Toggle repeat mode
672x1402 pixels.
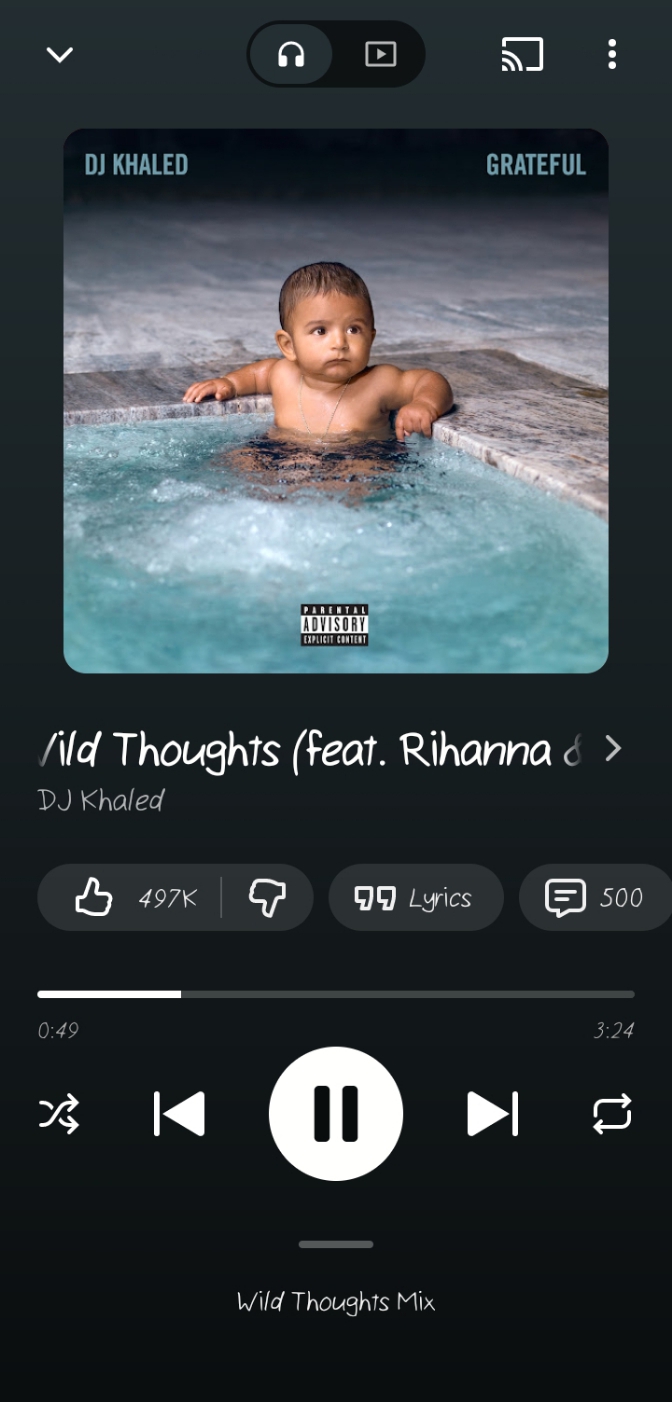612,1114
